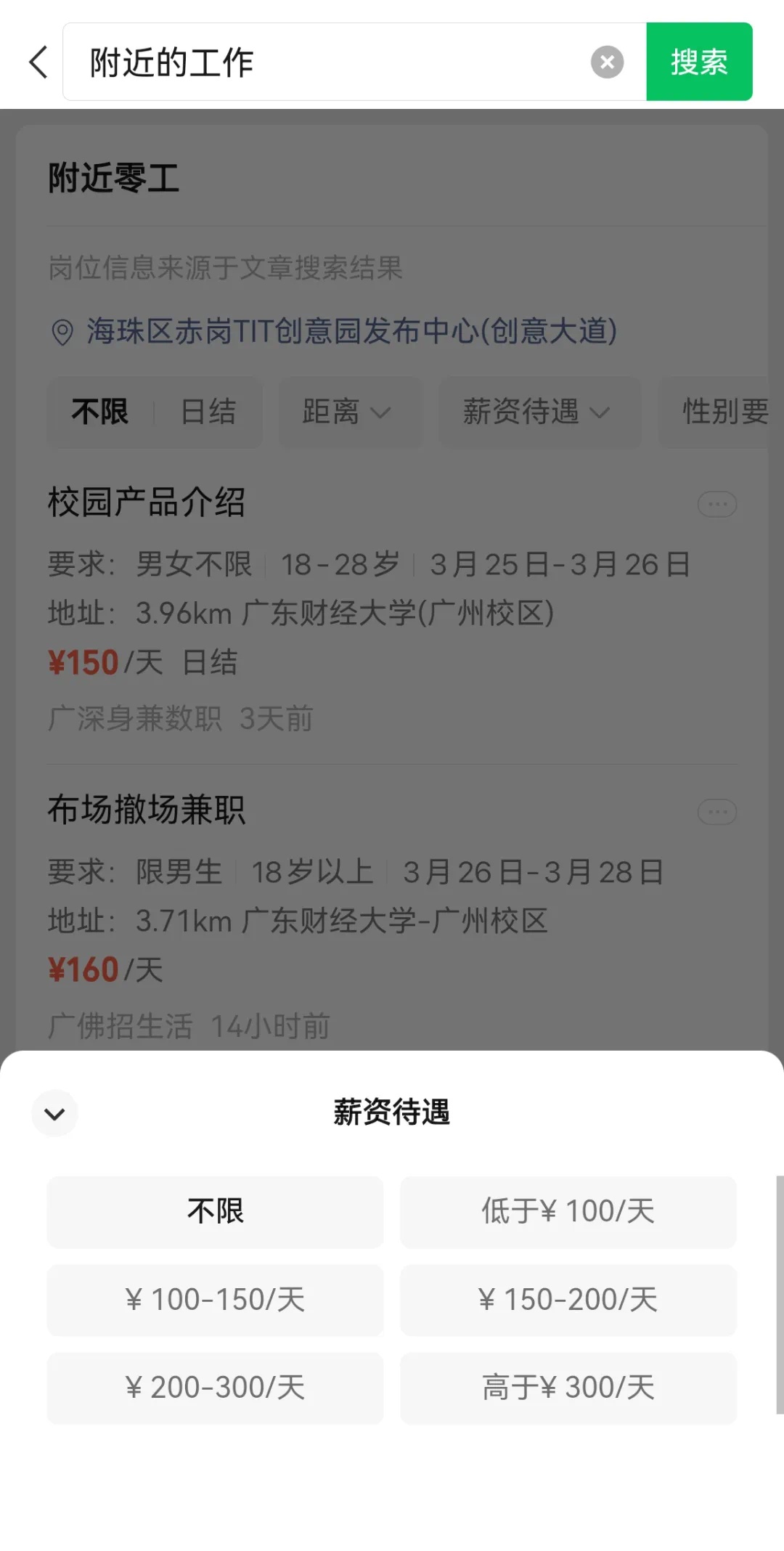784x1551 pixels.
Task: Open the 薪资待遇 filter dropdown
Action: tap(539, 412)
